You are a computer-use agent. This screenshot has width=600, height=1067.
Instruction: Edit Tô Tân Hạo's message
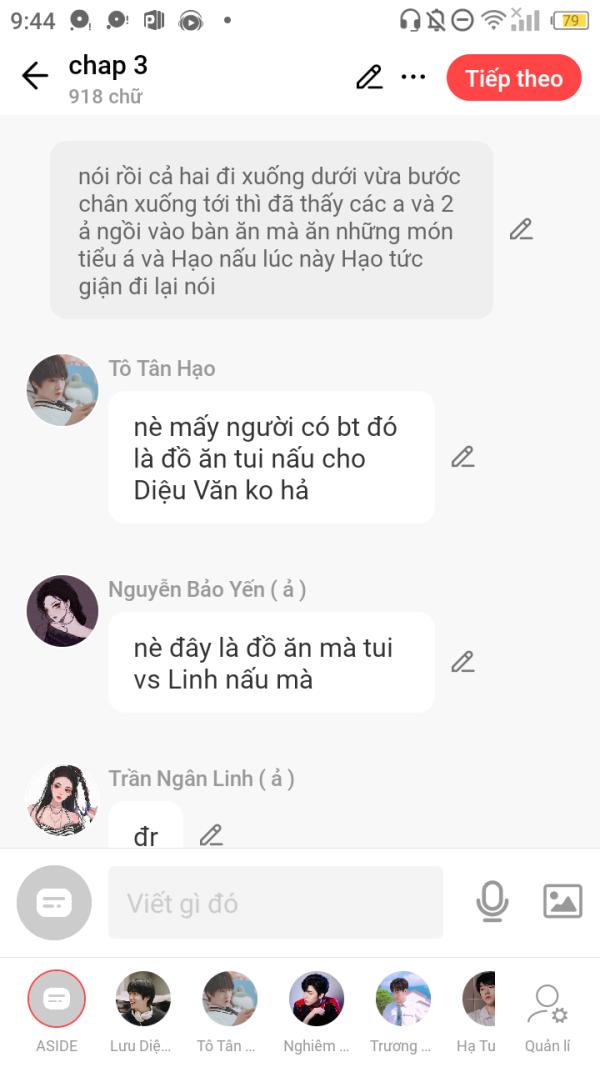coord(463,457)
